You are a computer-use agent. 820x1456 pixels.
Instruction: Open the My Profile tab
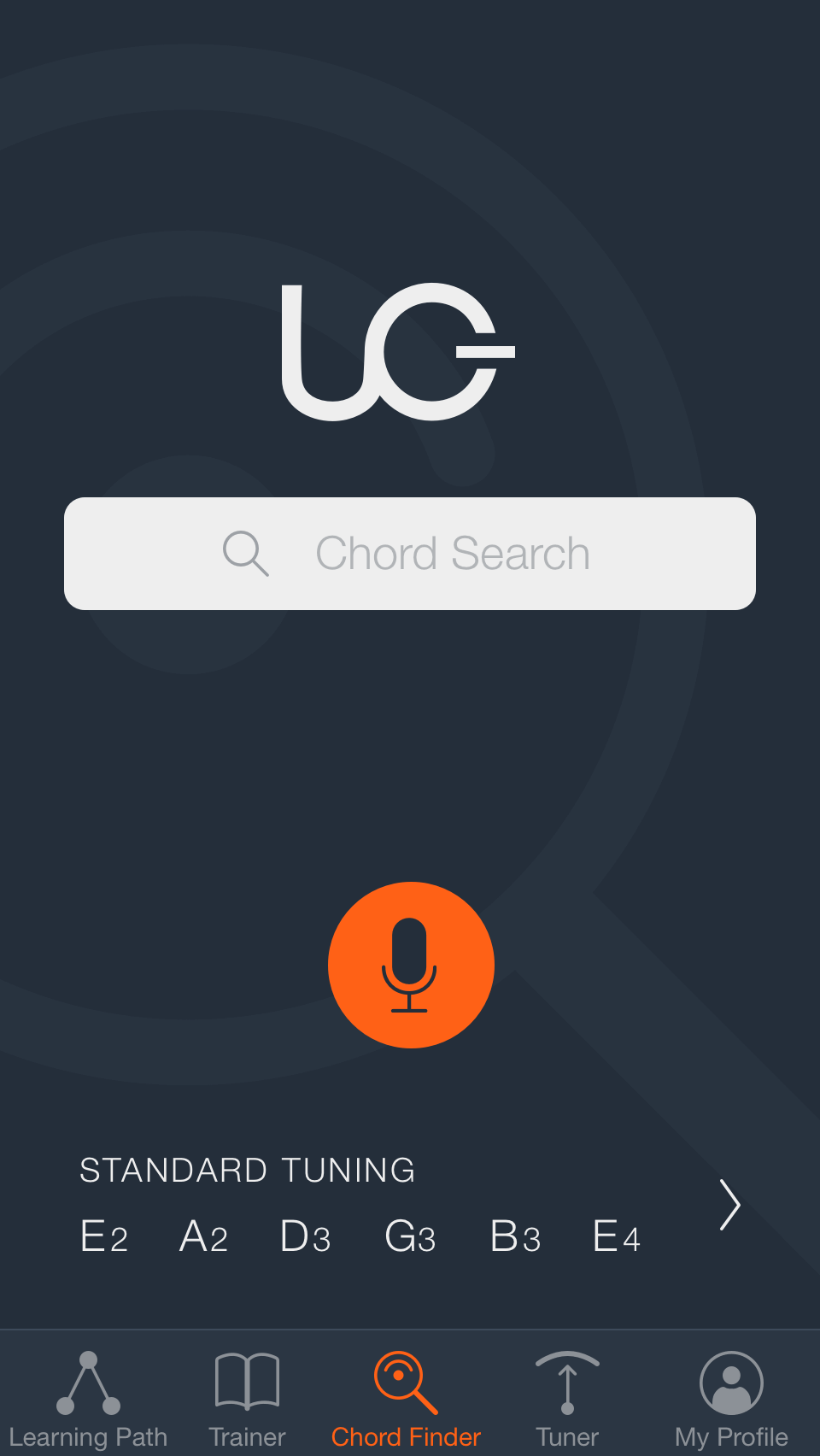[731, 1400]
